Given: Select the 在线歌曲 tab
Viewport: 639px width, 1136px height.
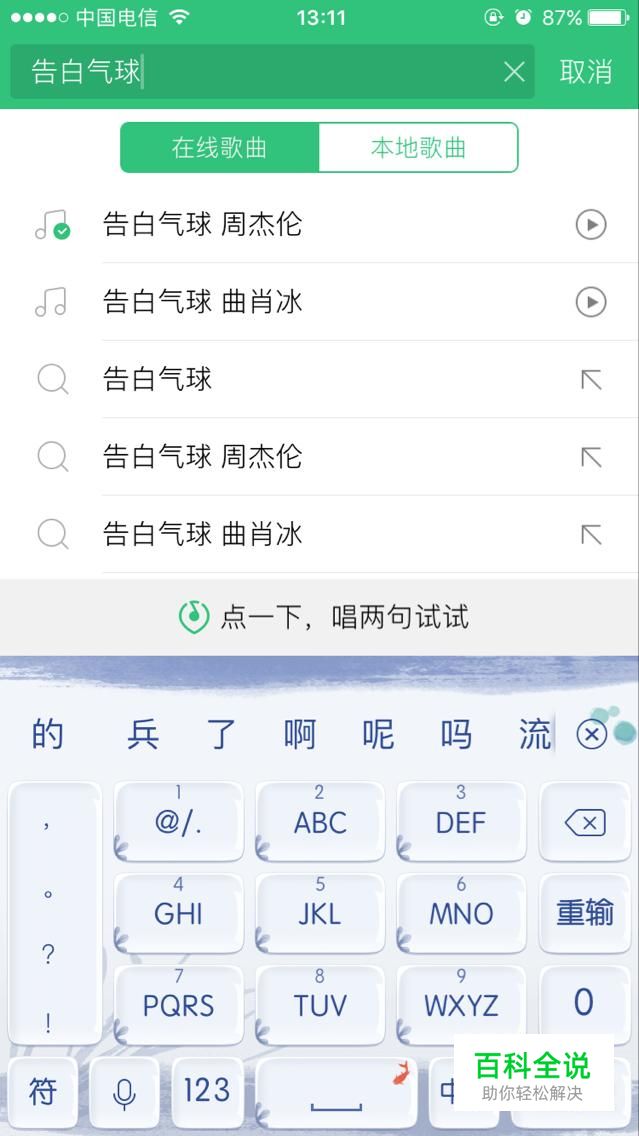Looking at the screenshot, I should [x=220, y=148].
